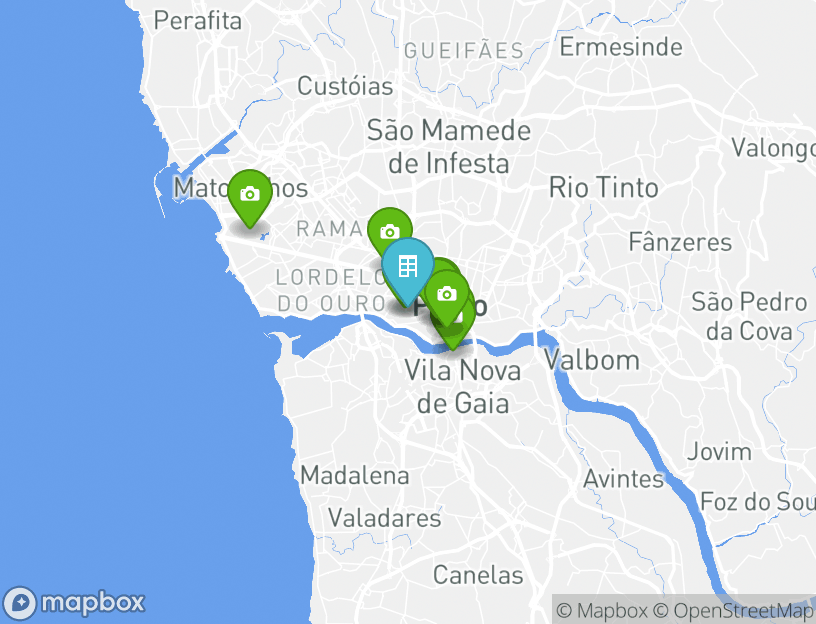
Task: Select the camera pin over the Porto label
Action: [x=447, y=293]
